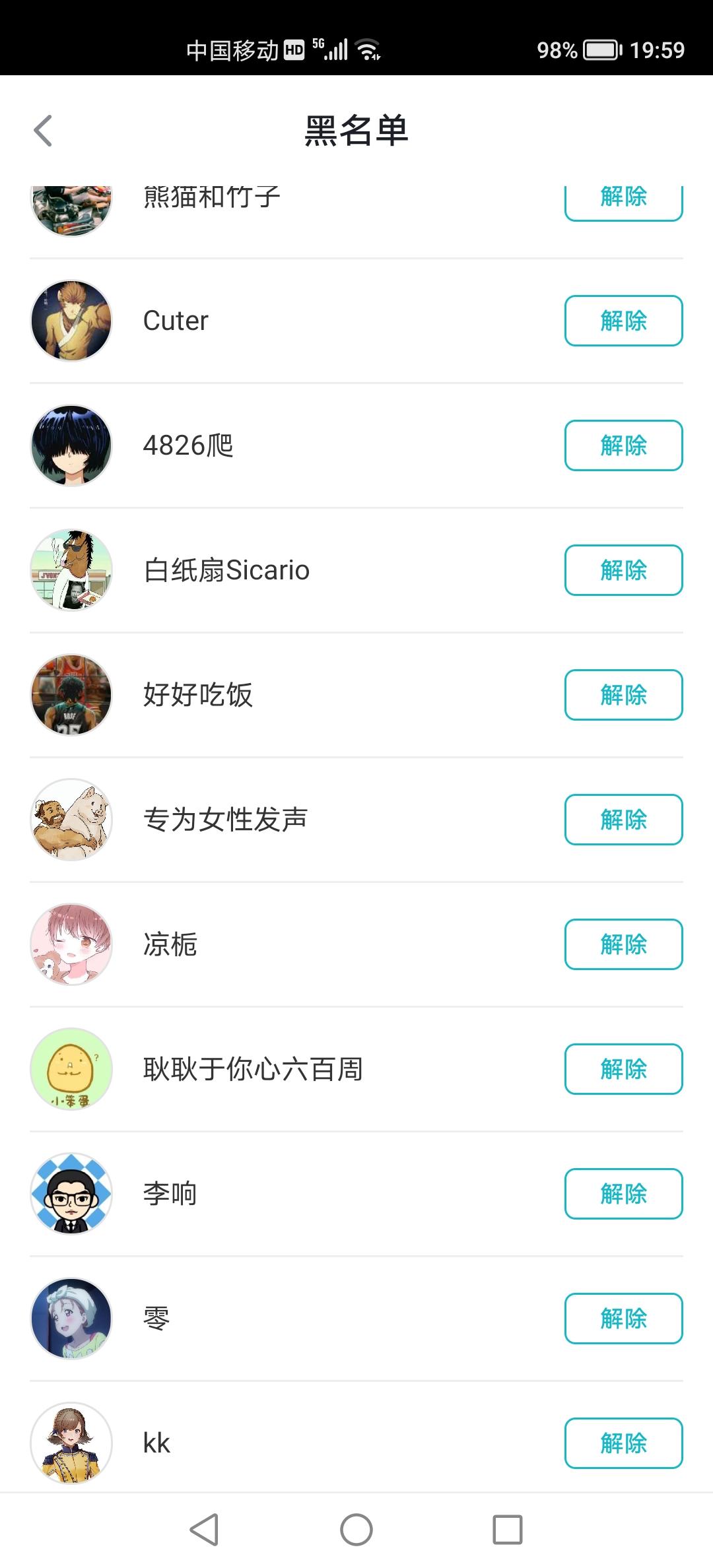Screen dimensions: 713x1568
Task: Unblock the user named 零
Action: [x=623, y=1319]
